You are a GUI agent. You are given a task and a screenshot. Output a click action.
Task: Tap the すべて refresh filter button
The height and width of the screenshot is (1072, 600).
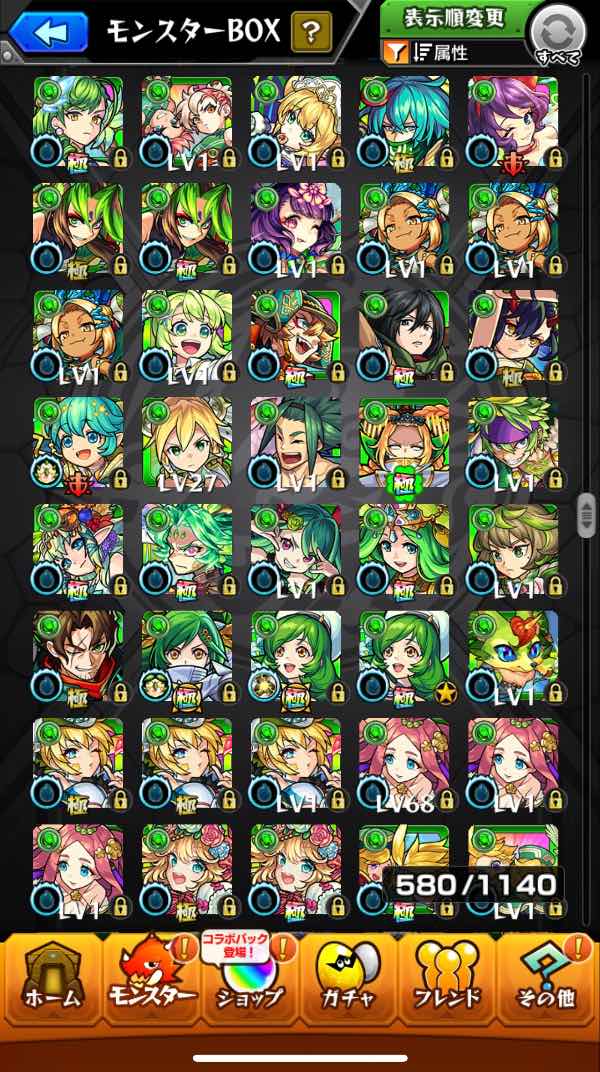pyautogui.click(x=556, y=37)
